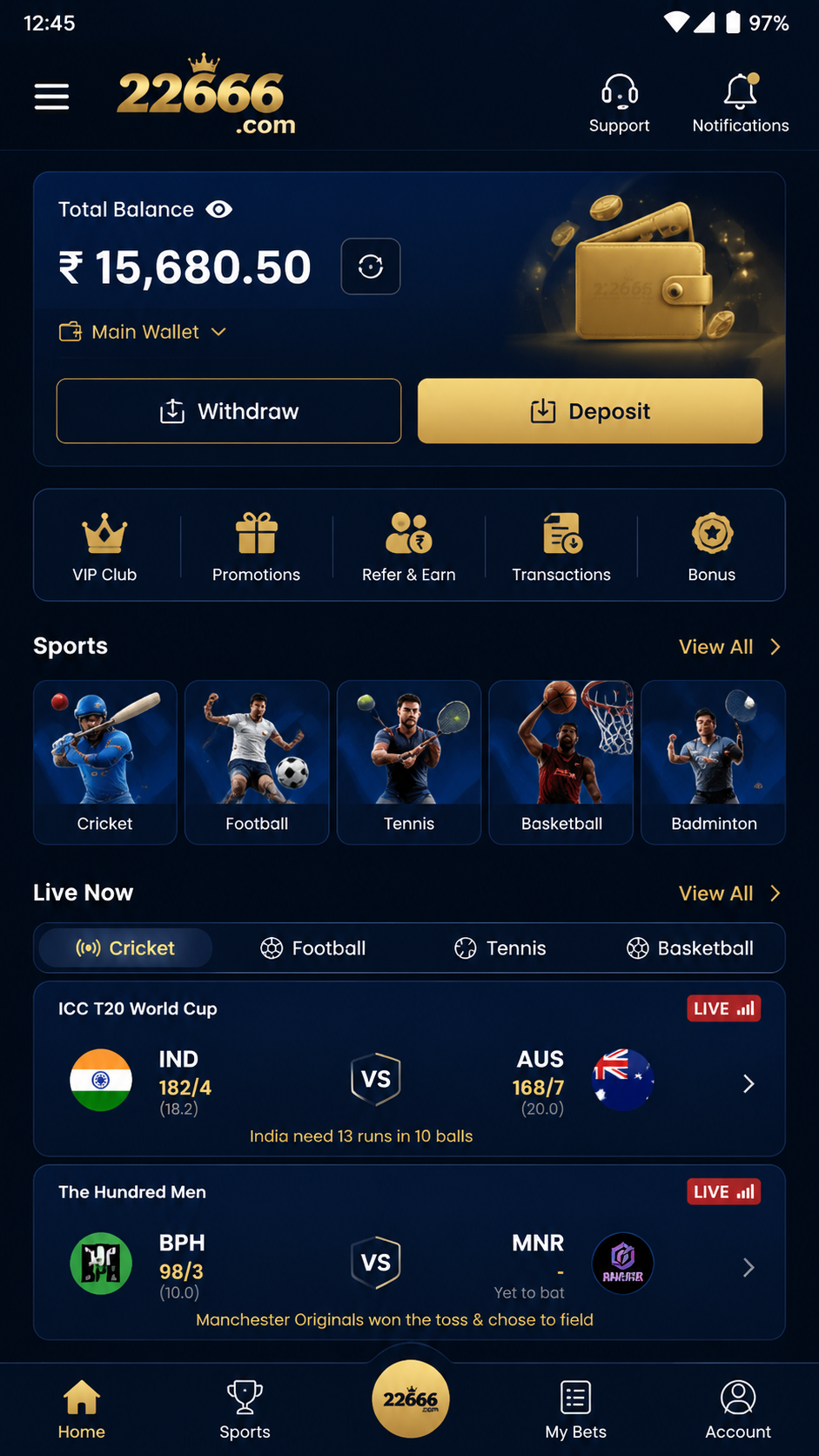Tap the Deposit button

[590, 411]
